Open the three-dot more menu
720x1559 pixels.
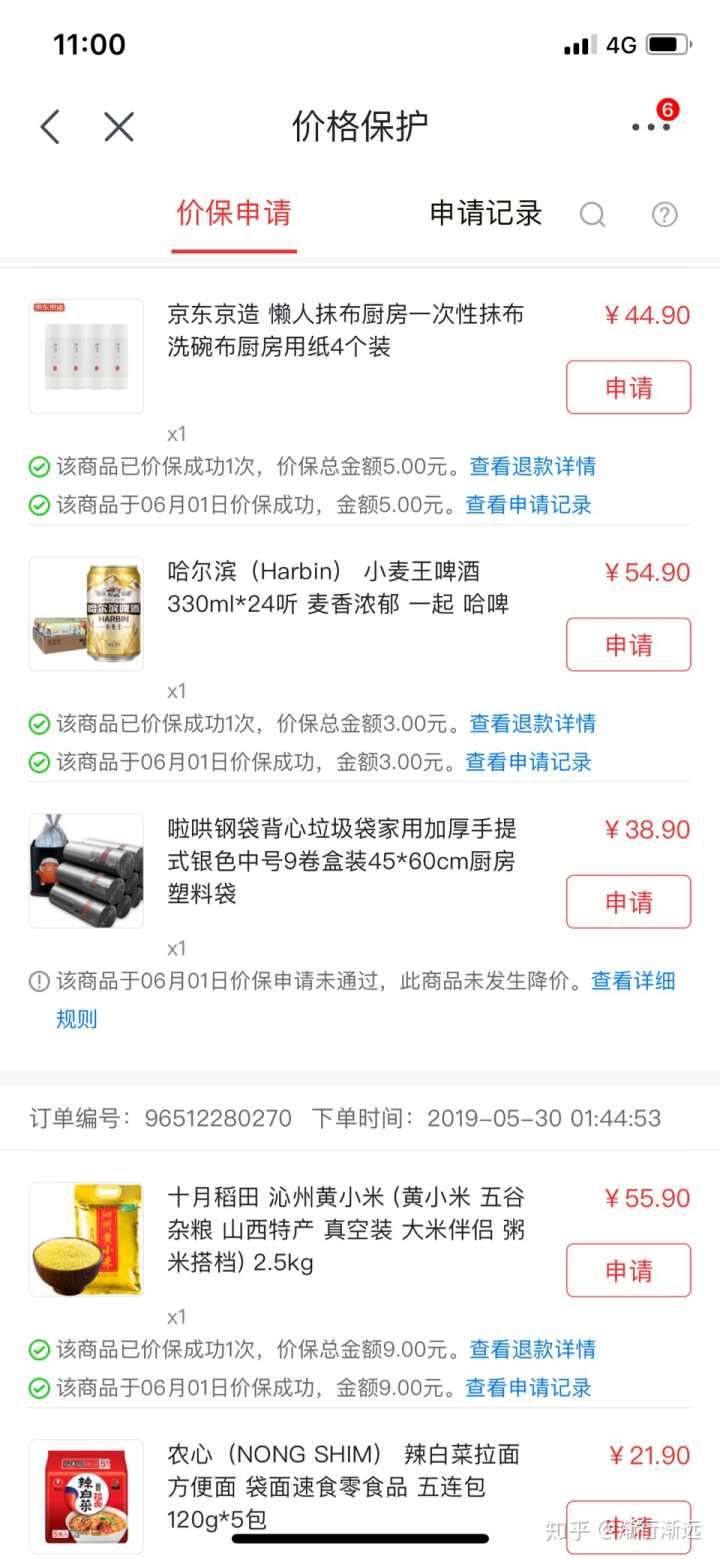pos(651,126)
